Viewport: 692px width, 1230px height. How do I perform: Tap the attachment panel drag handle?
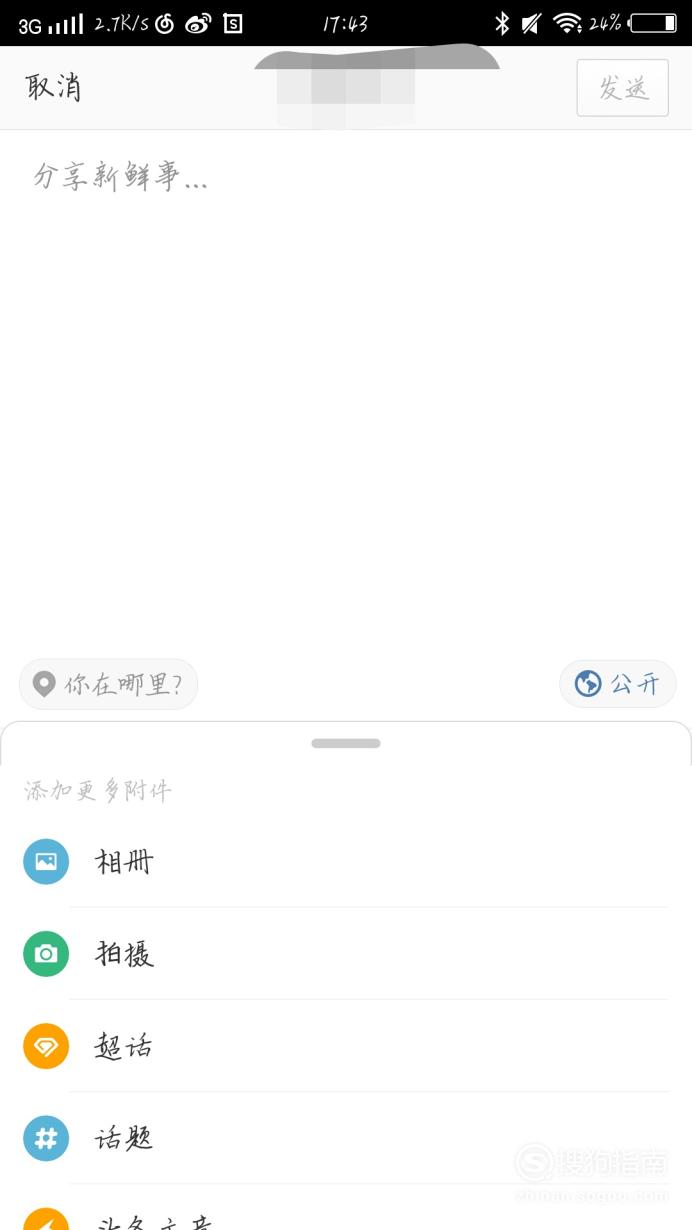point(346,743)
